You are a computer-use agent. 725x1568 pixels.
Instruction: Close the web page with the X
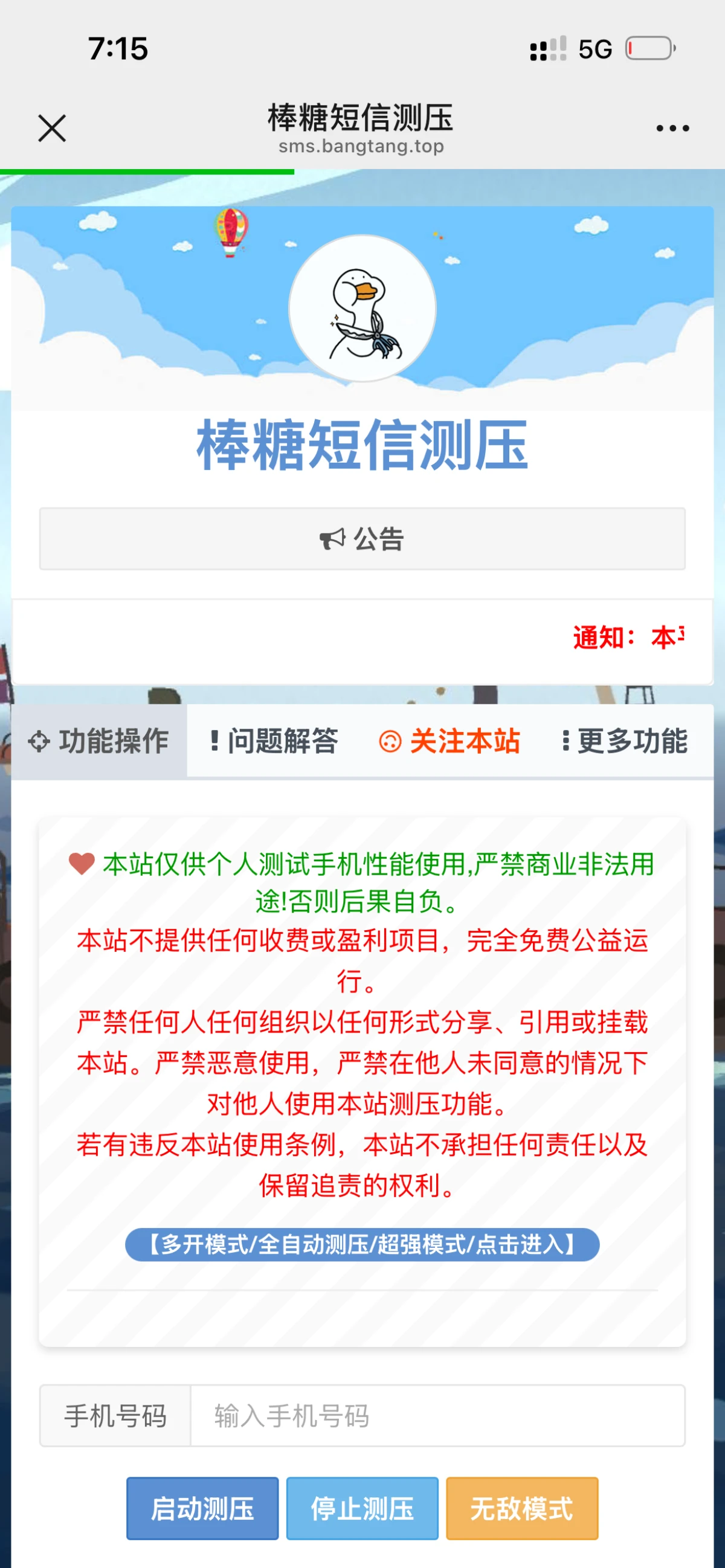[x=53, y=129]
